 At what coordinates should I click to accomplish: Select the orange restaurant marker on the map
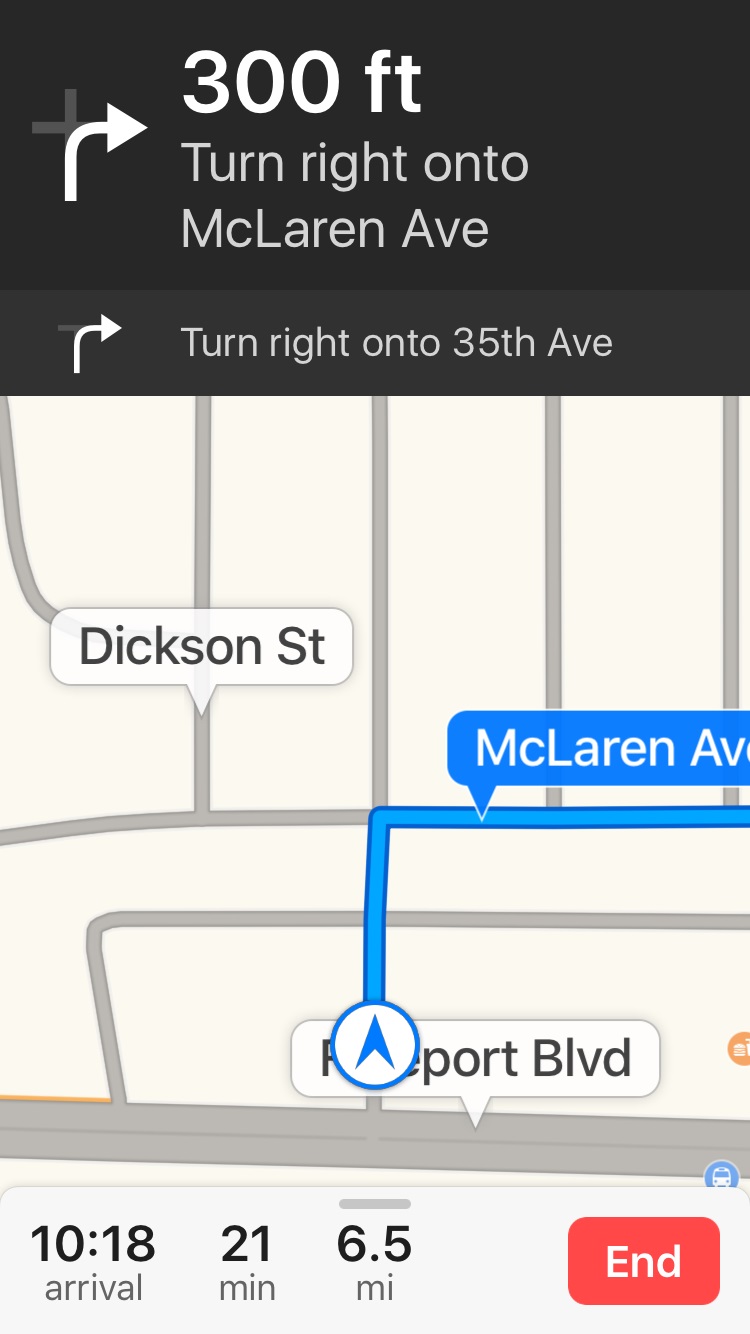point(740,1048)
